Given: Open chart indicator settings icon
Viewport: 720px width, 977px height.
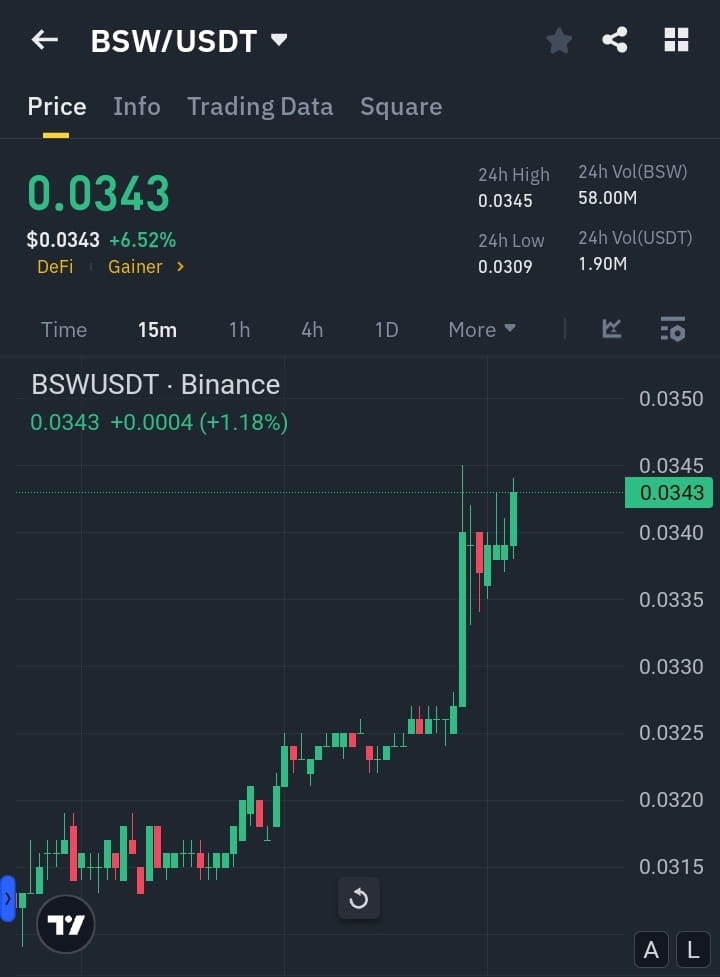Looking at the screenshot, I should pyautogui.click(x=672, y=329).
